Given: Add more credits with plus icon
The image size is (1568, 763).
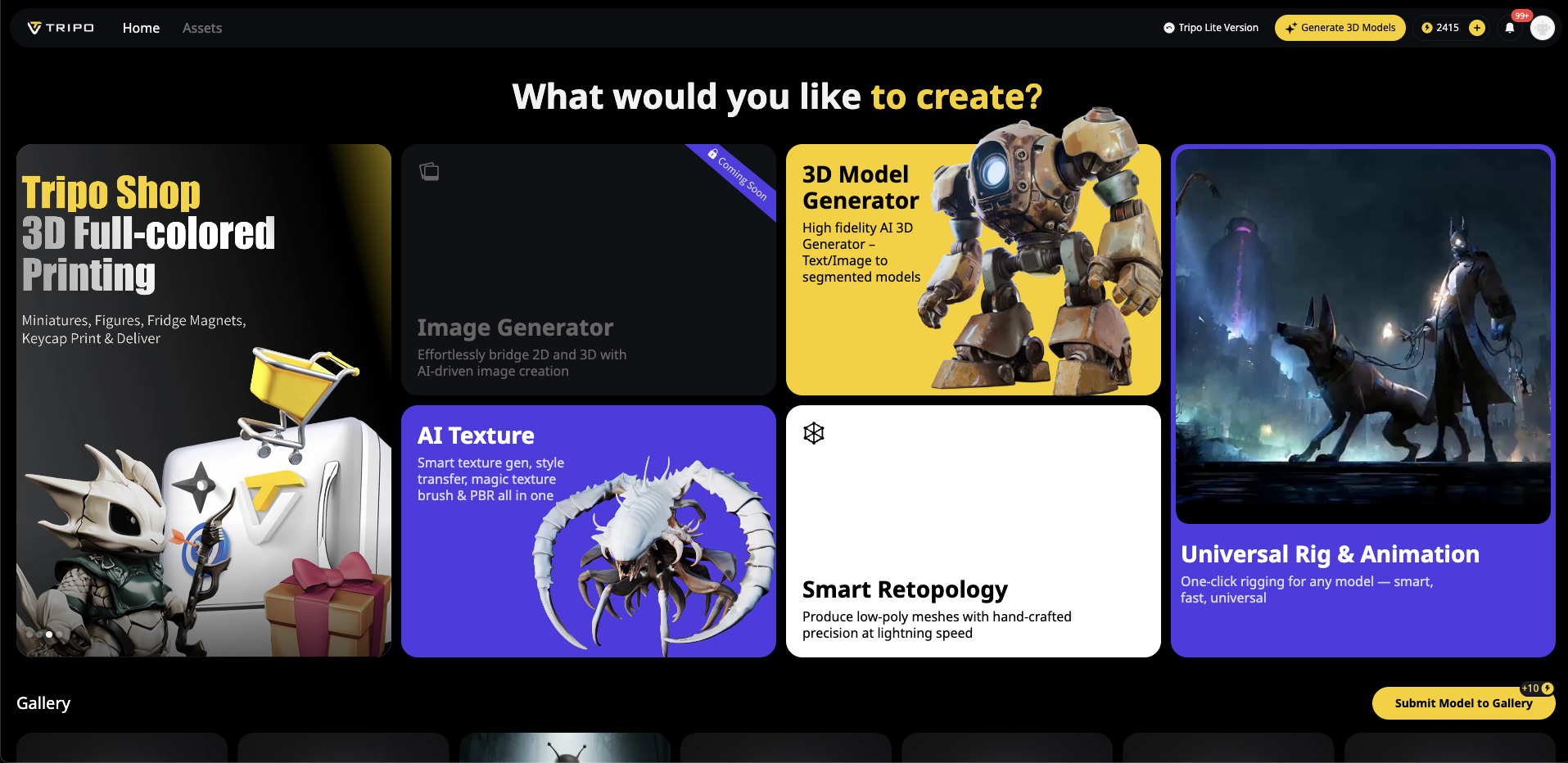Looking at the screenshot, I should tap(1477, 28).
